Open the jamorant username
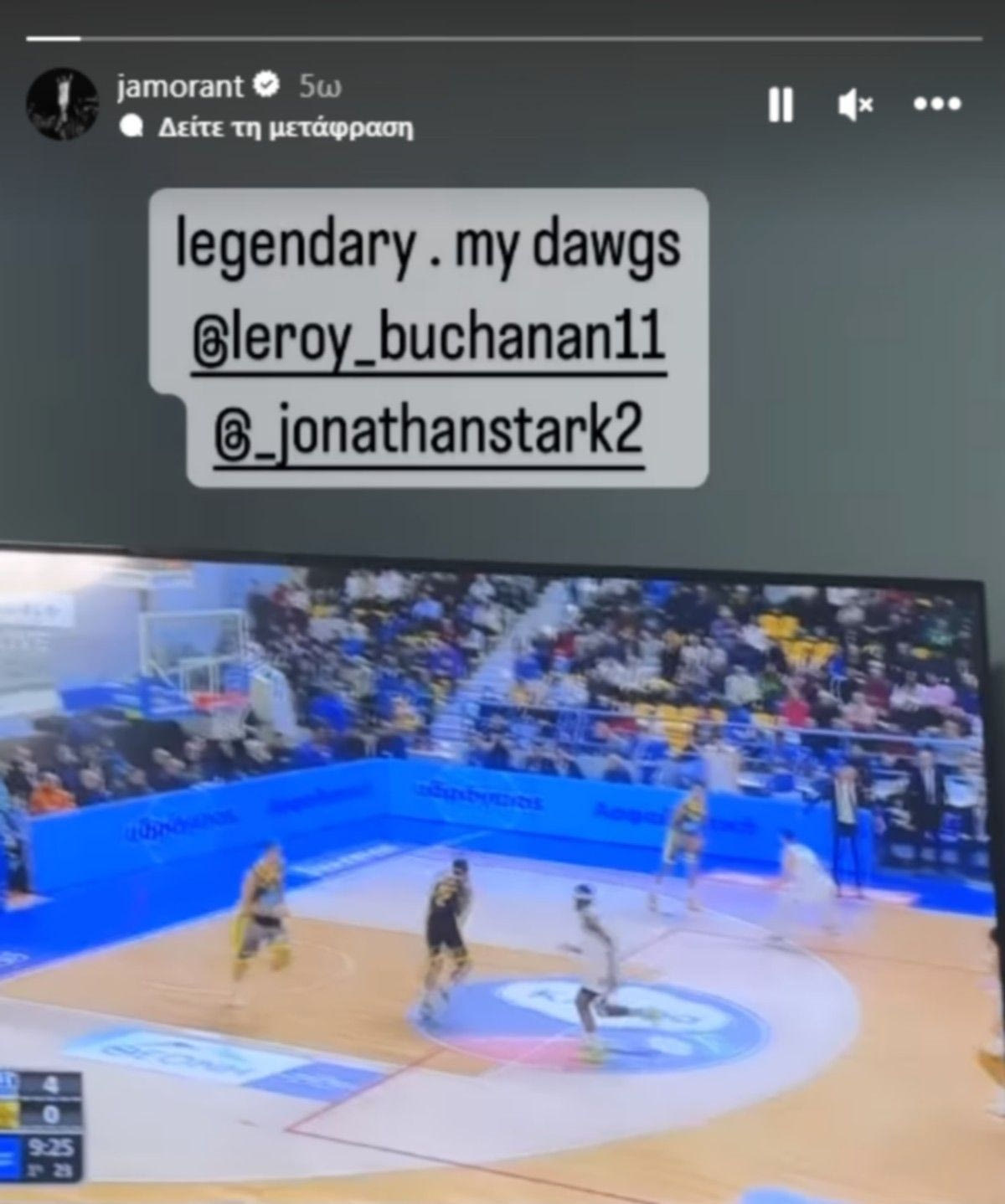Screen dimensions: 1005x1204 coord(179,85)
